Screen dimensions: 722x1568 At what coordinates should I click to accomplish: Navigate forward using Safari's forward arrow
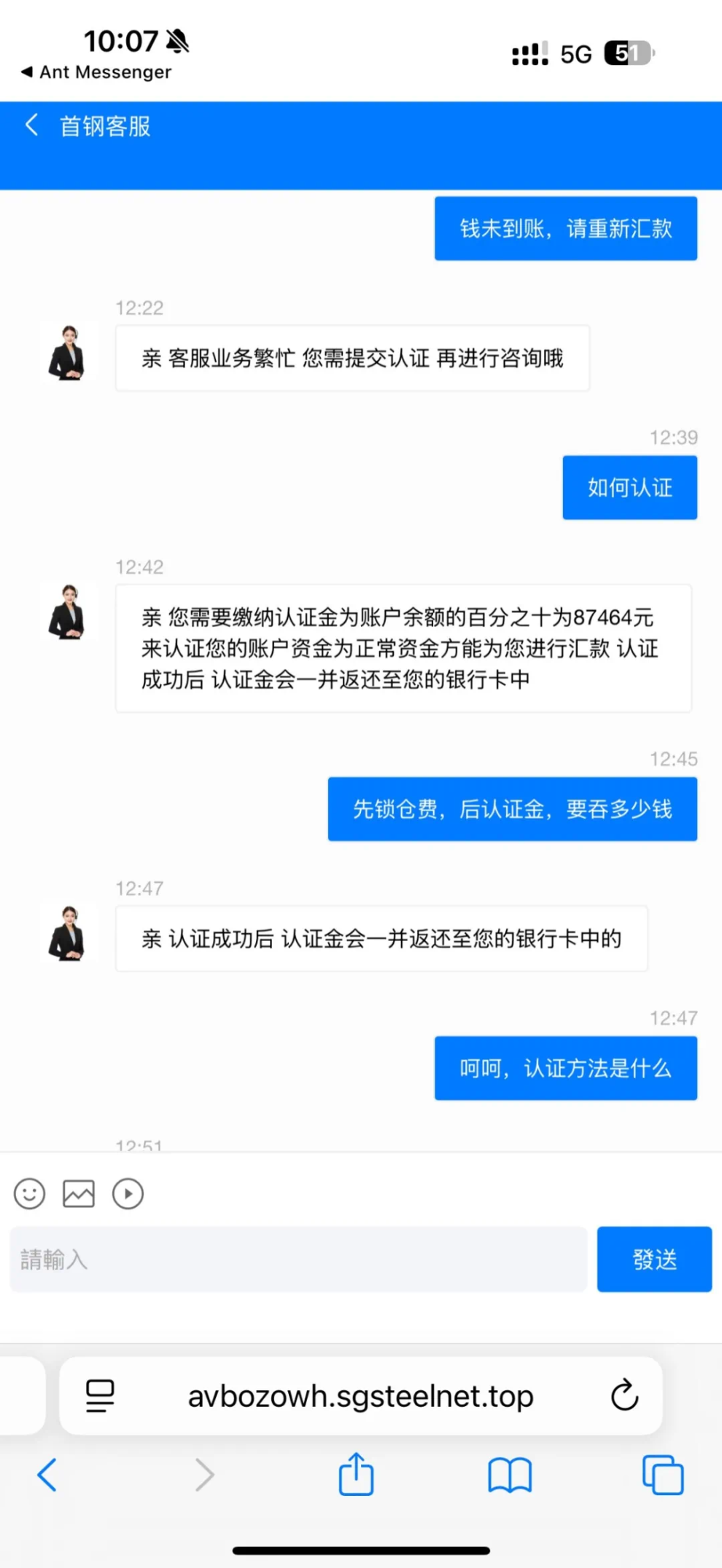coord(204,1475)
